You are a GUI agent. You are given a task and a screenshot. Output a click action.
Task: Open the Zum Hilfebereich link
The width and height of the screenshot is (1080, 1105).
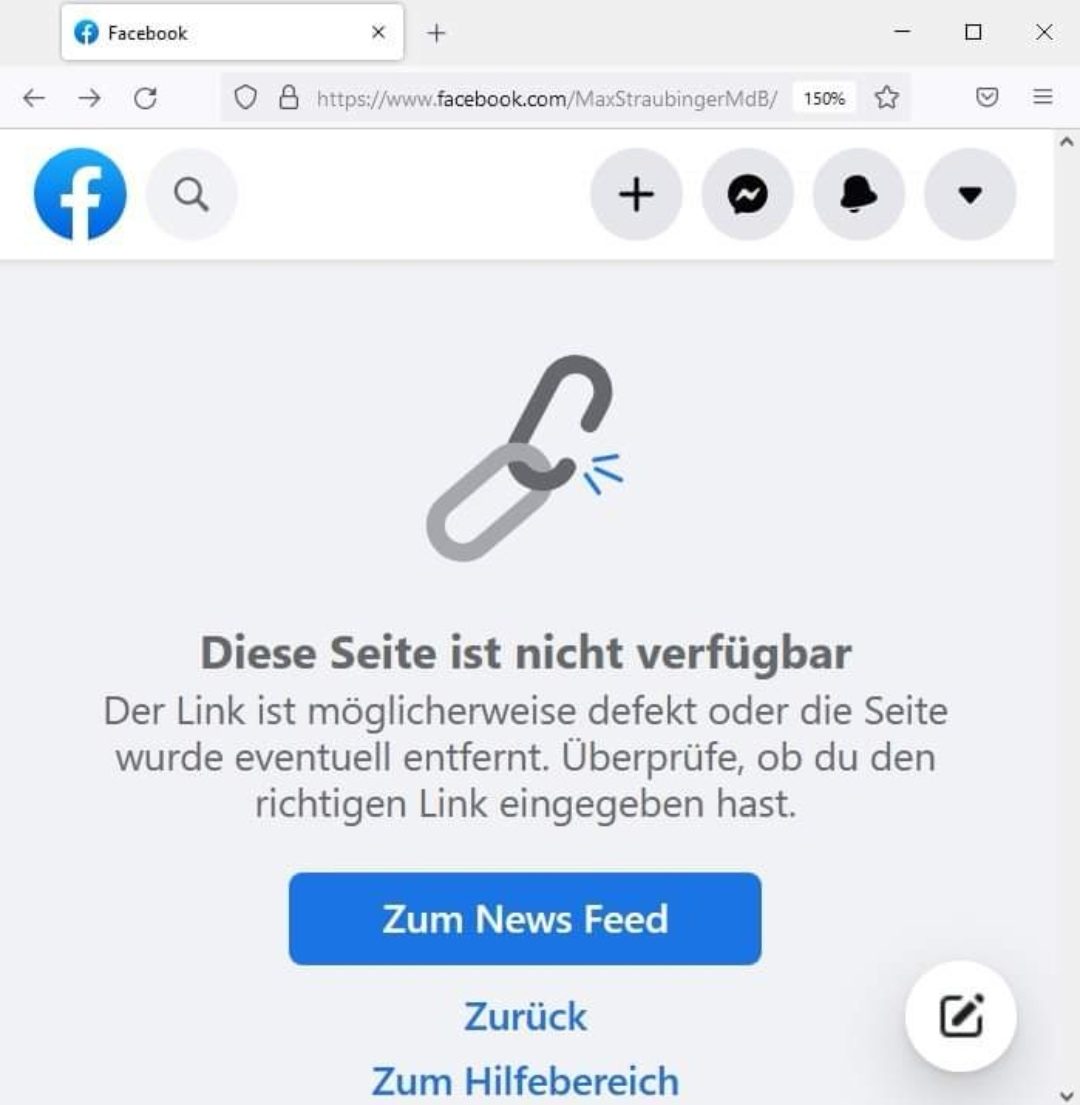pyautogui.click(x=525, y=1080)
